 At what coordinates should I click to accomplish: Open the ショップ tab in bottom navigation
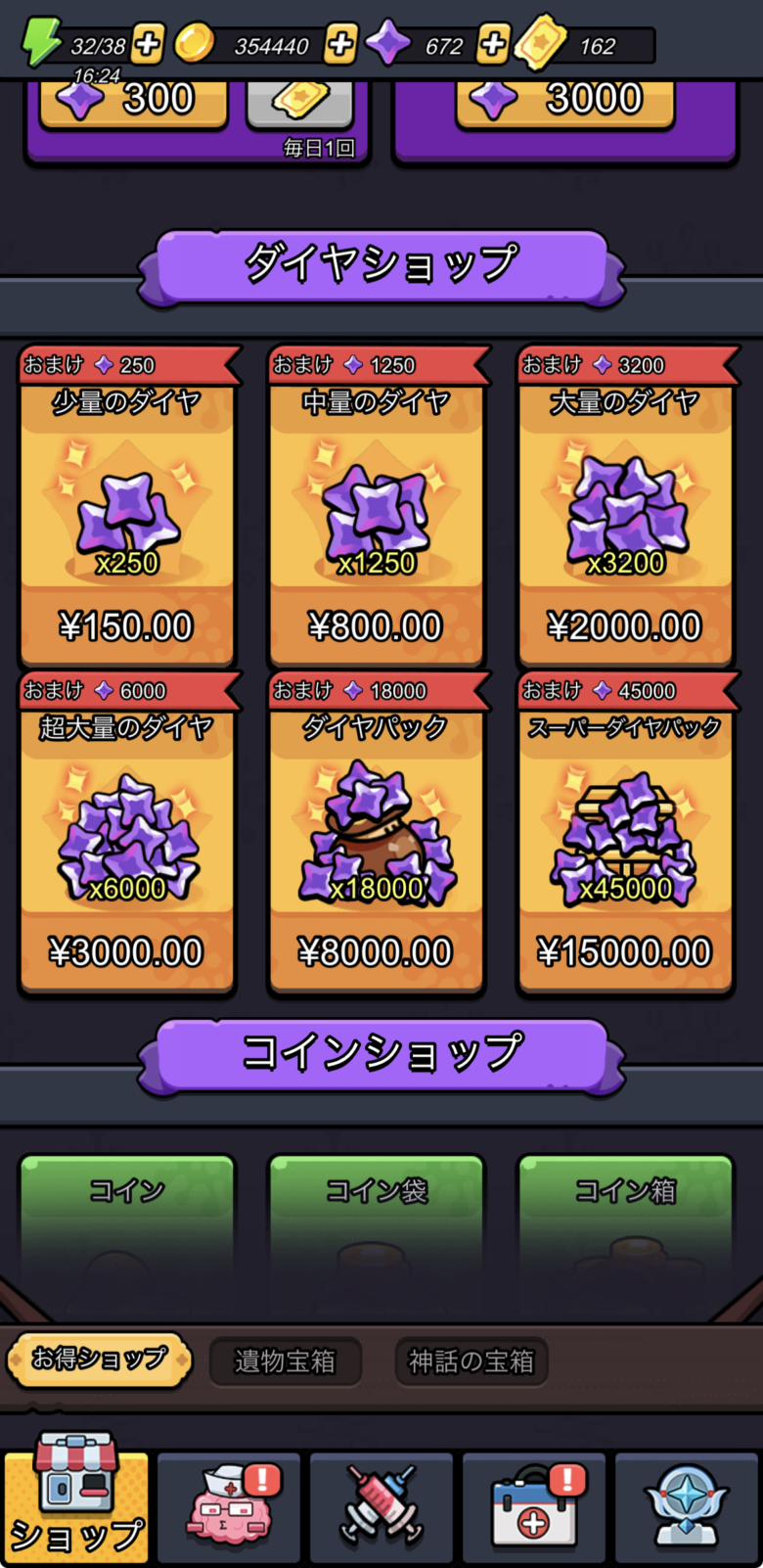click(x=76, y=1507)
